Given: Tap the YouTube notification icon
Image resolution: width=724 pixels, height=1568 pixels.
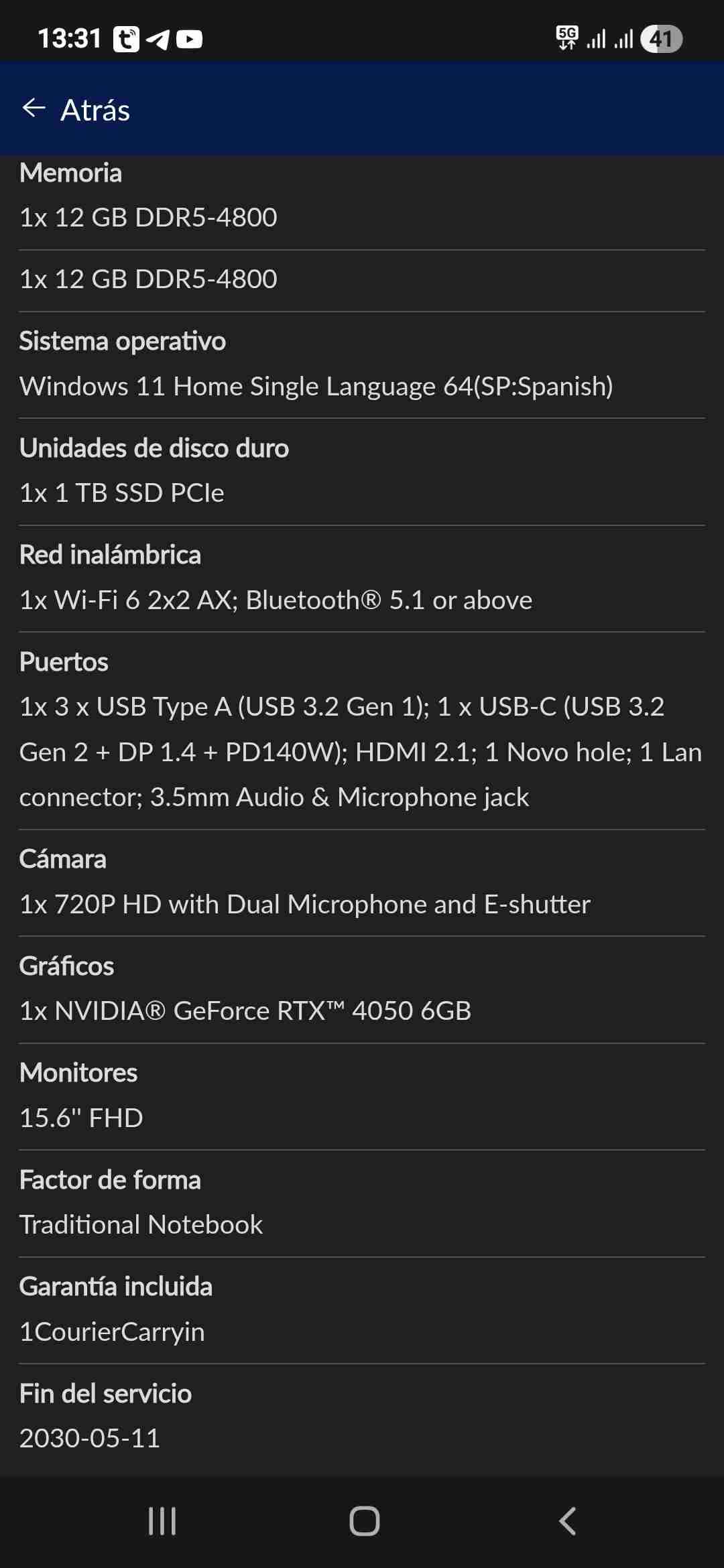Looking at the screenshot, I should pos(190,39).
